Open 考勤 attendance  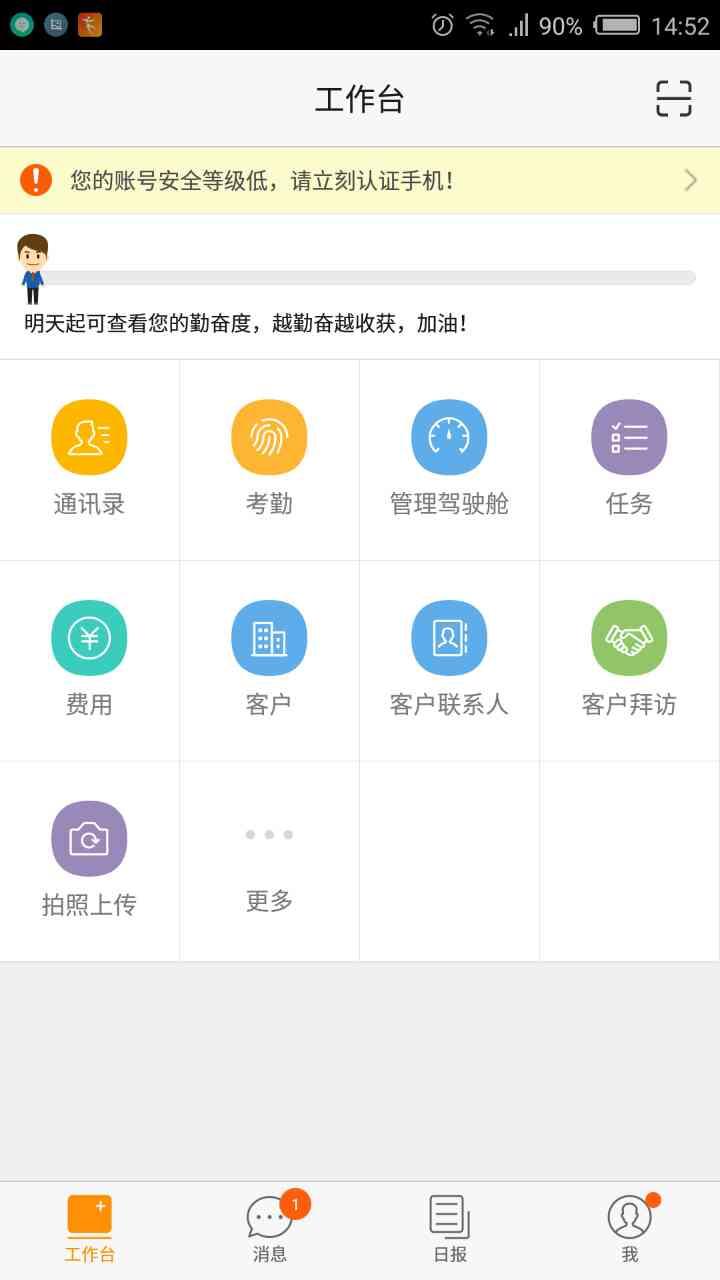pos(269,458)
